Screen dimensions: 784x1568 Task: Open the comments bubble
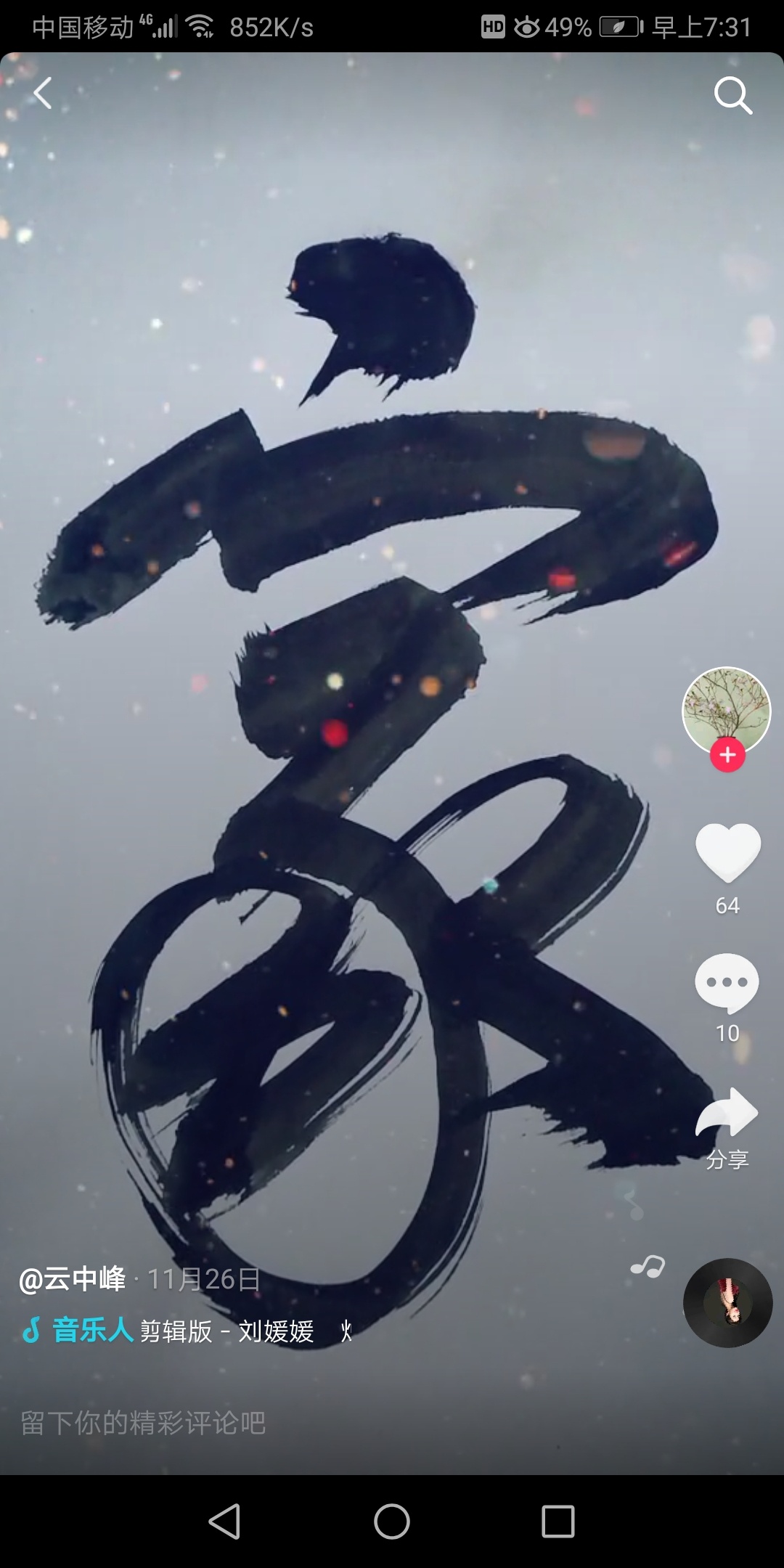pos(727,983)
